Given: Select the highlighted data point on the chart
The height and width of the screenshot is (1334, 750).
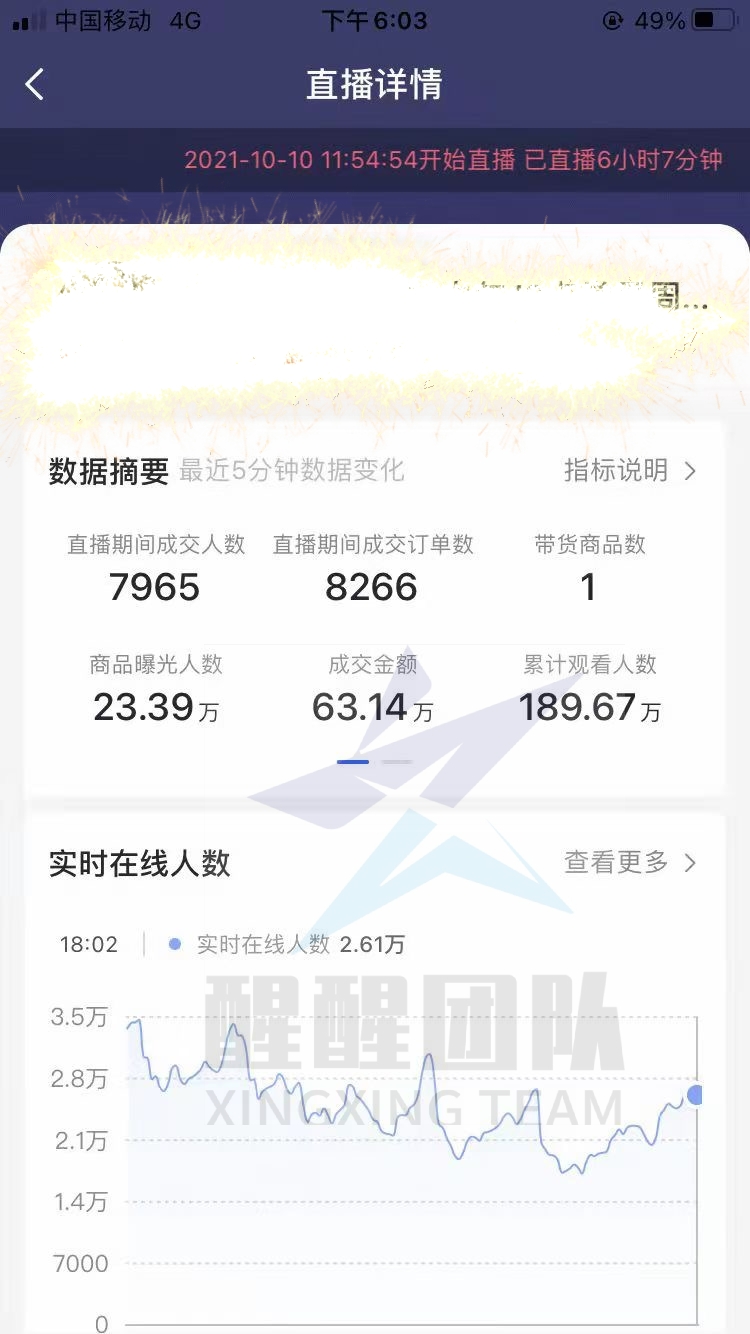Looking at the screenshot, I should click(697, 1096).
